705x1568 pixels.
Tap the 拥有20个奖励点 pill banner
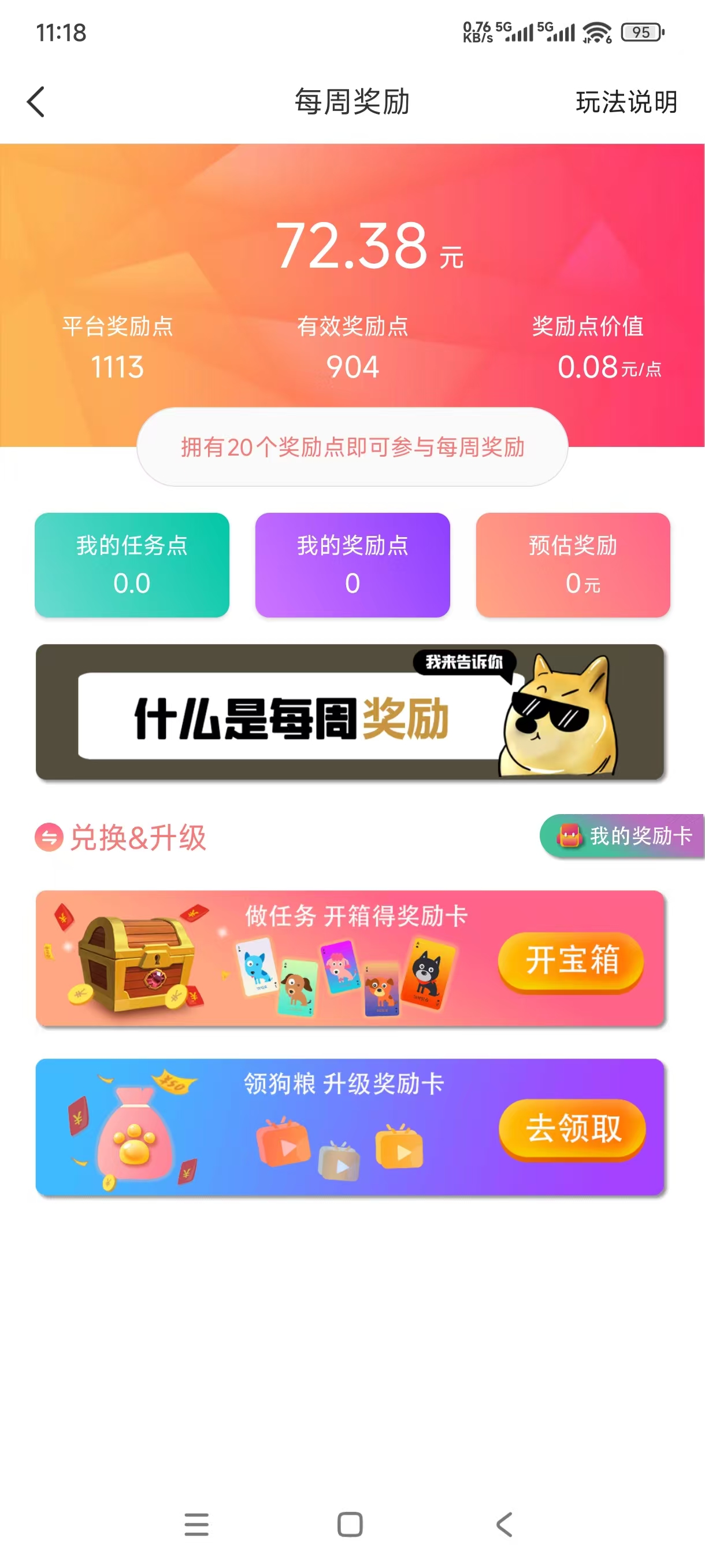[x=353, y=448]
